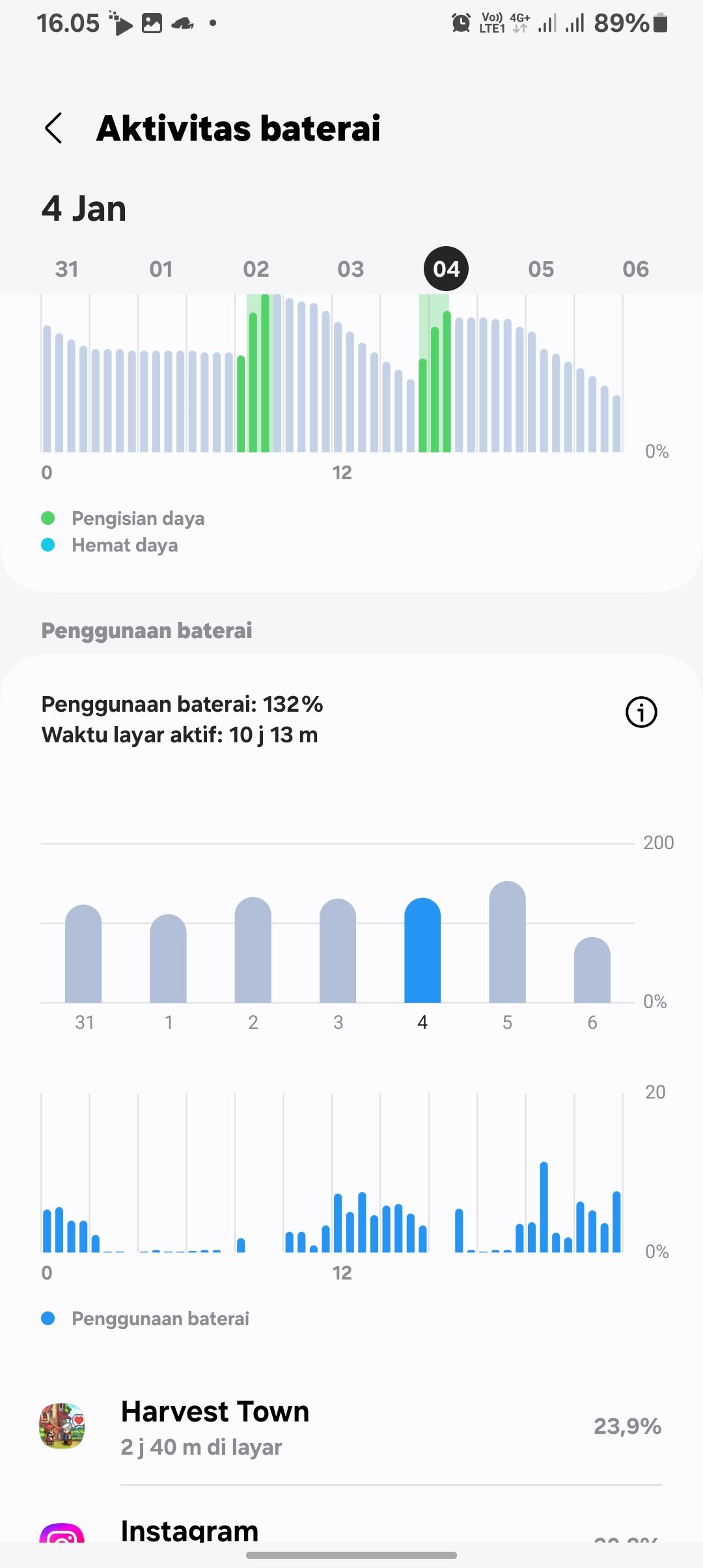Switch to the 31 date tab

click(66, 268)
